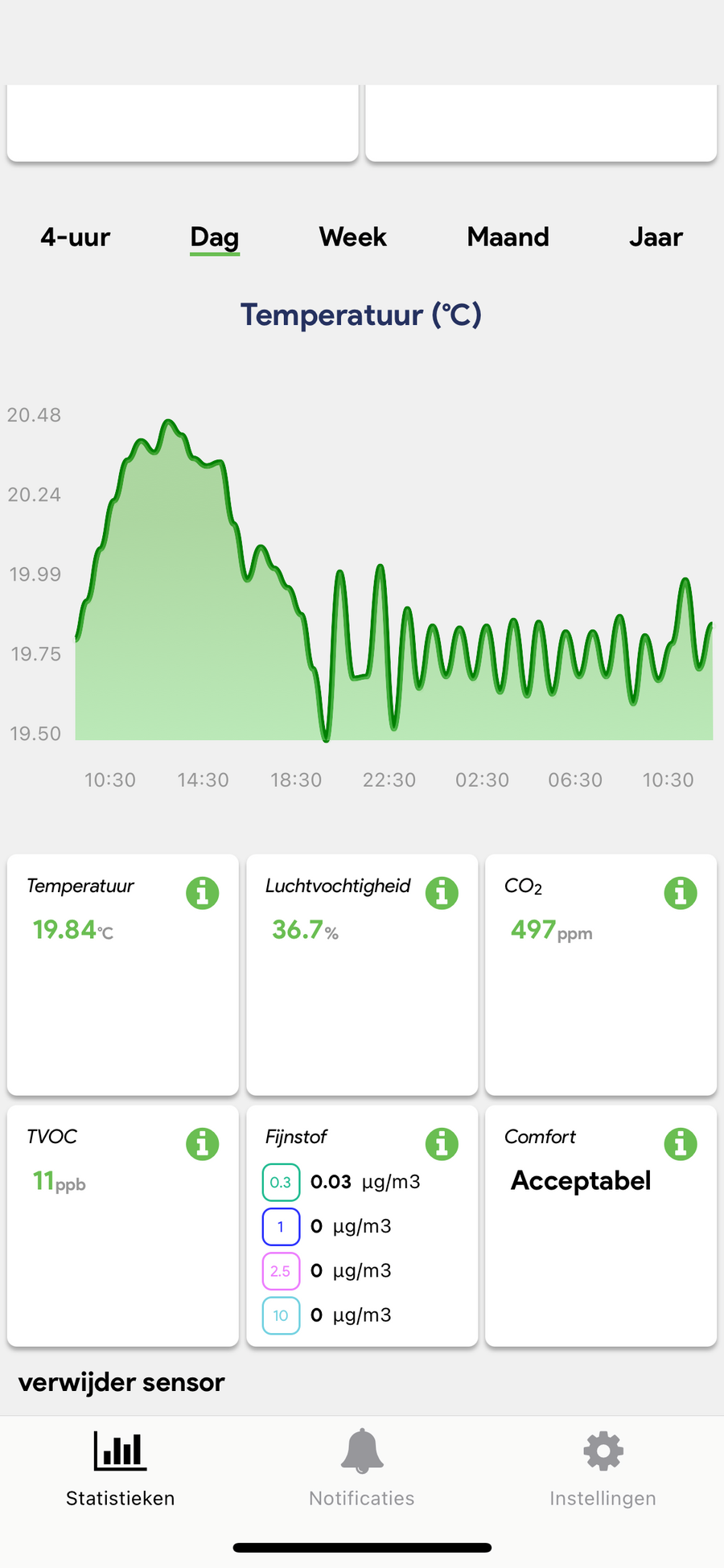The image size is (724, 1568).
Task: Show the Maand chart
Action: (x=508, y=237)
